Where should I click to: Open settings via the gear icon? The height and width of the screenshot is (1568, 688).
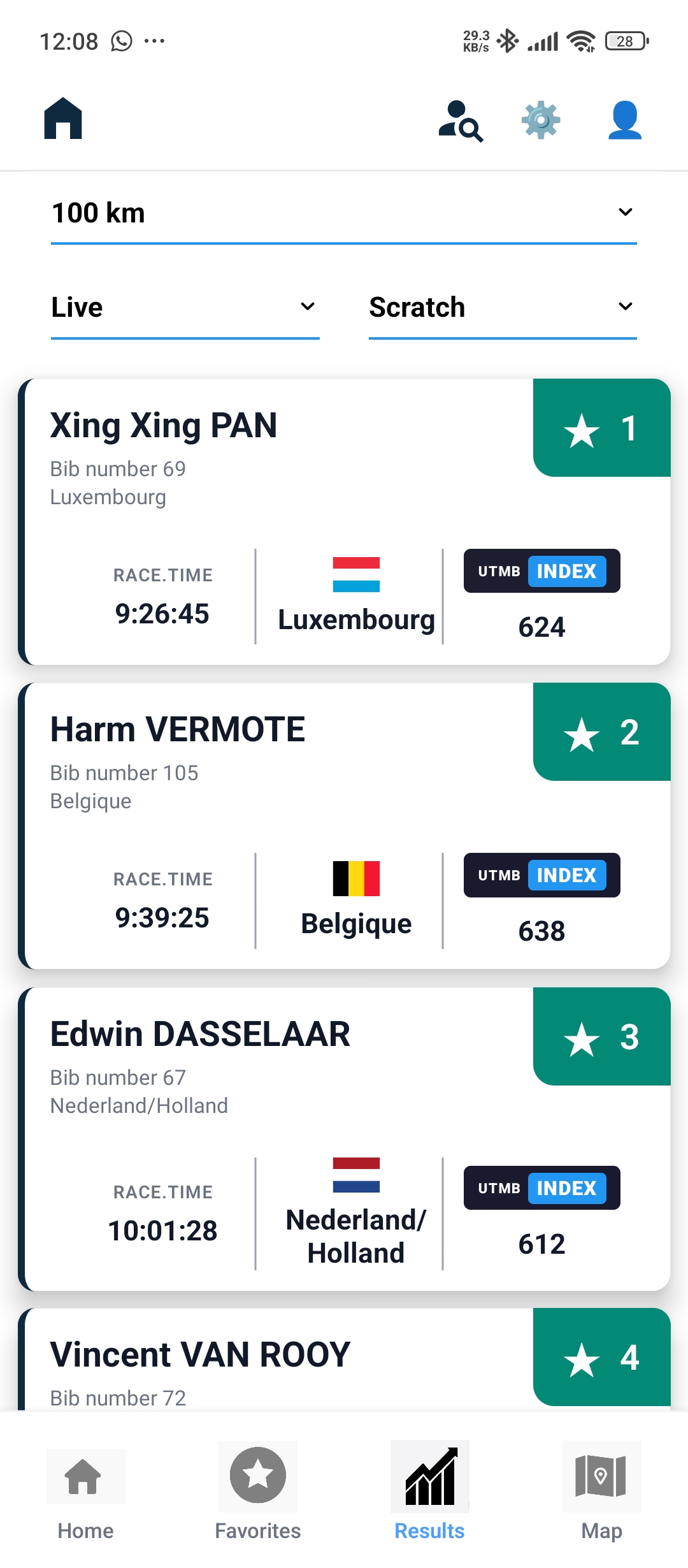[x=541, y=120]
